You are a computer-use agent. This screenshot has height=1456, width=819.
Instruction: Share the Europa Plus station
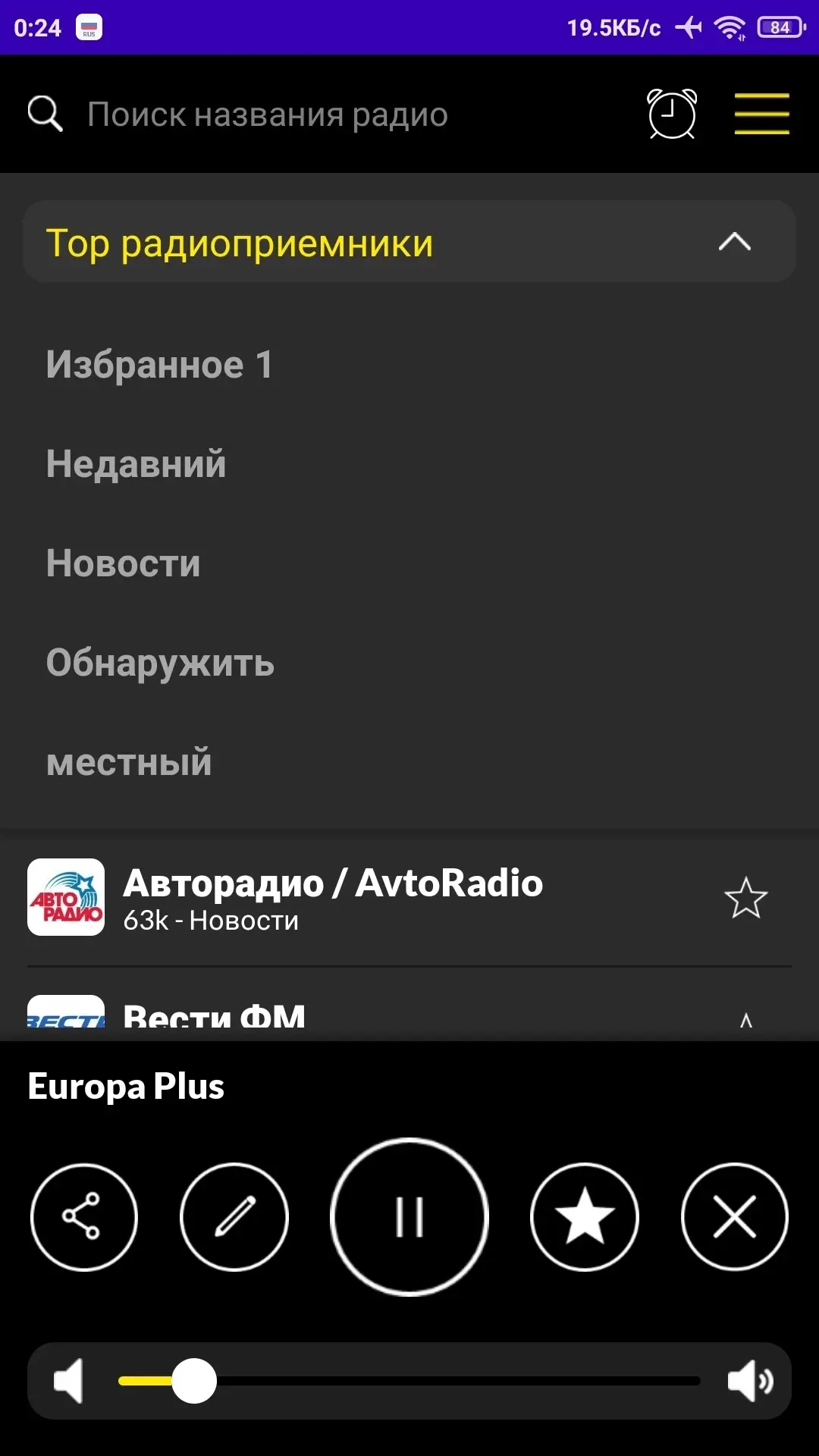pyautogui.click(x=83, y=1217)
